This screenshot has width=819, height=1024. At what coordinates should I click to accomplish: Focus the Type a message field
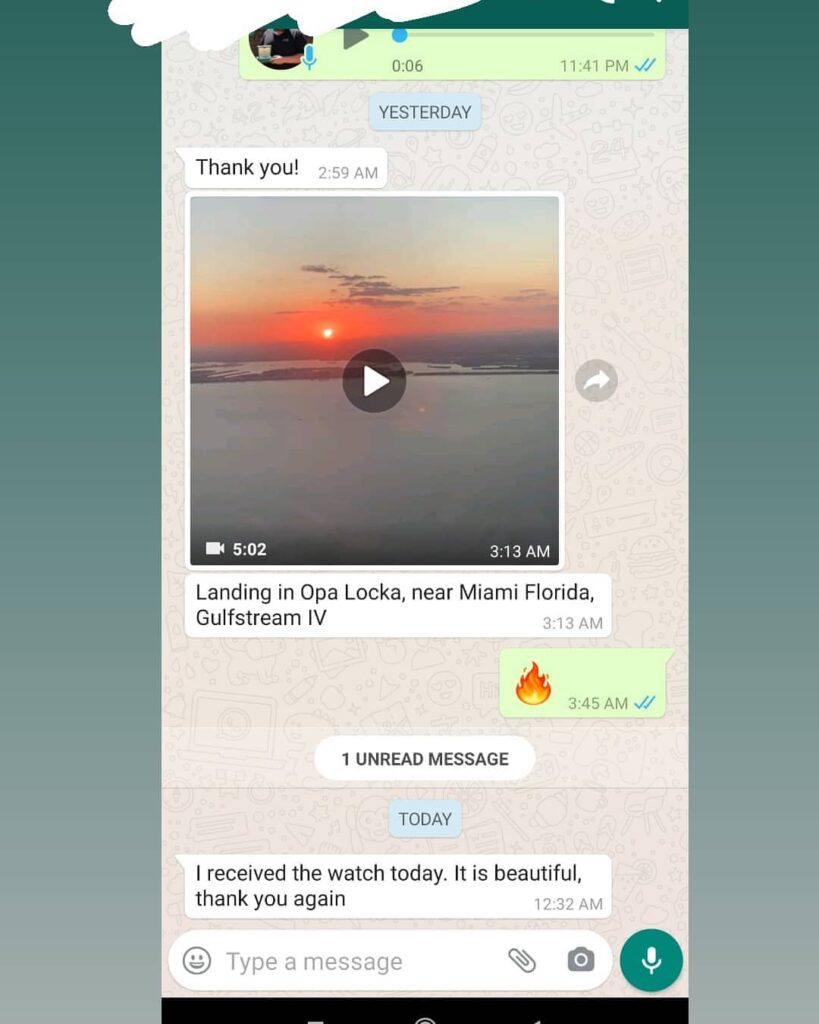[x=350, y=962]
